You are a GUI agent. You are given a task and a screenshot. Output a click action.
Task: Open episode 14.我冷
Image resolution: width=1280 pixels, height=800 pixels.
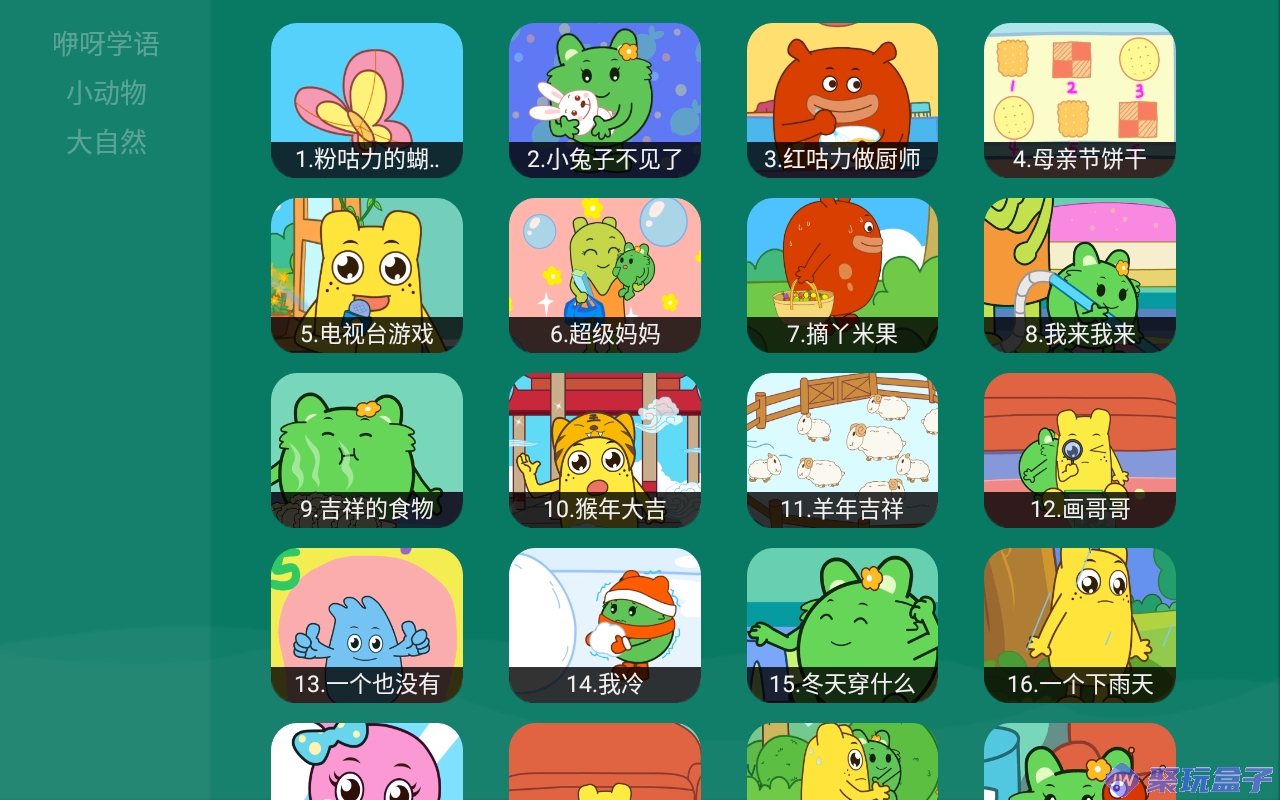(x=605, y=625)
